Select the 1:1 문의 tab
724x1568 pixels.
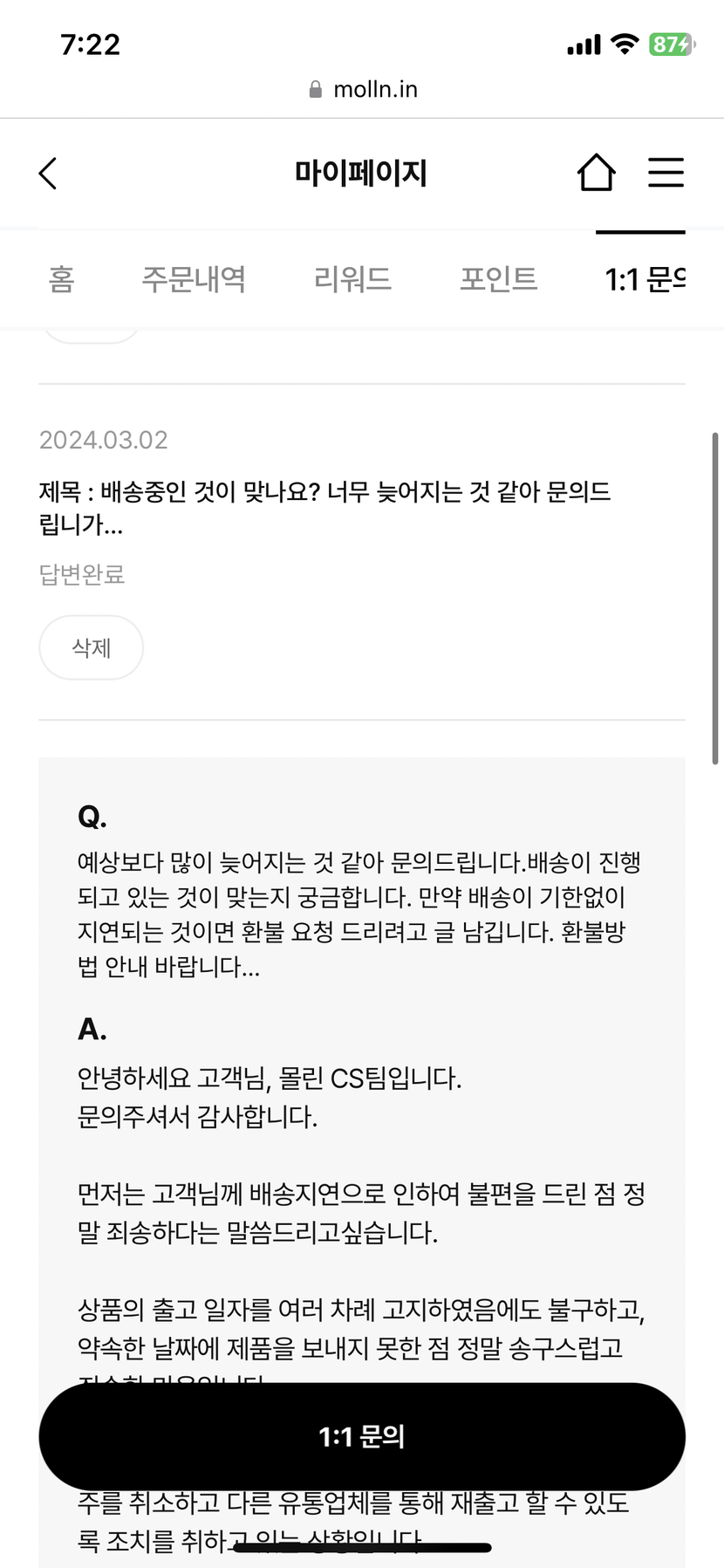click(x=645, y=279)
